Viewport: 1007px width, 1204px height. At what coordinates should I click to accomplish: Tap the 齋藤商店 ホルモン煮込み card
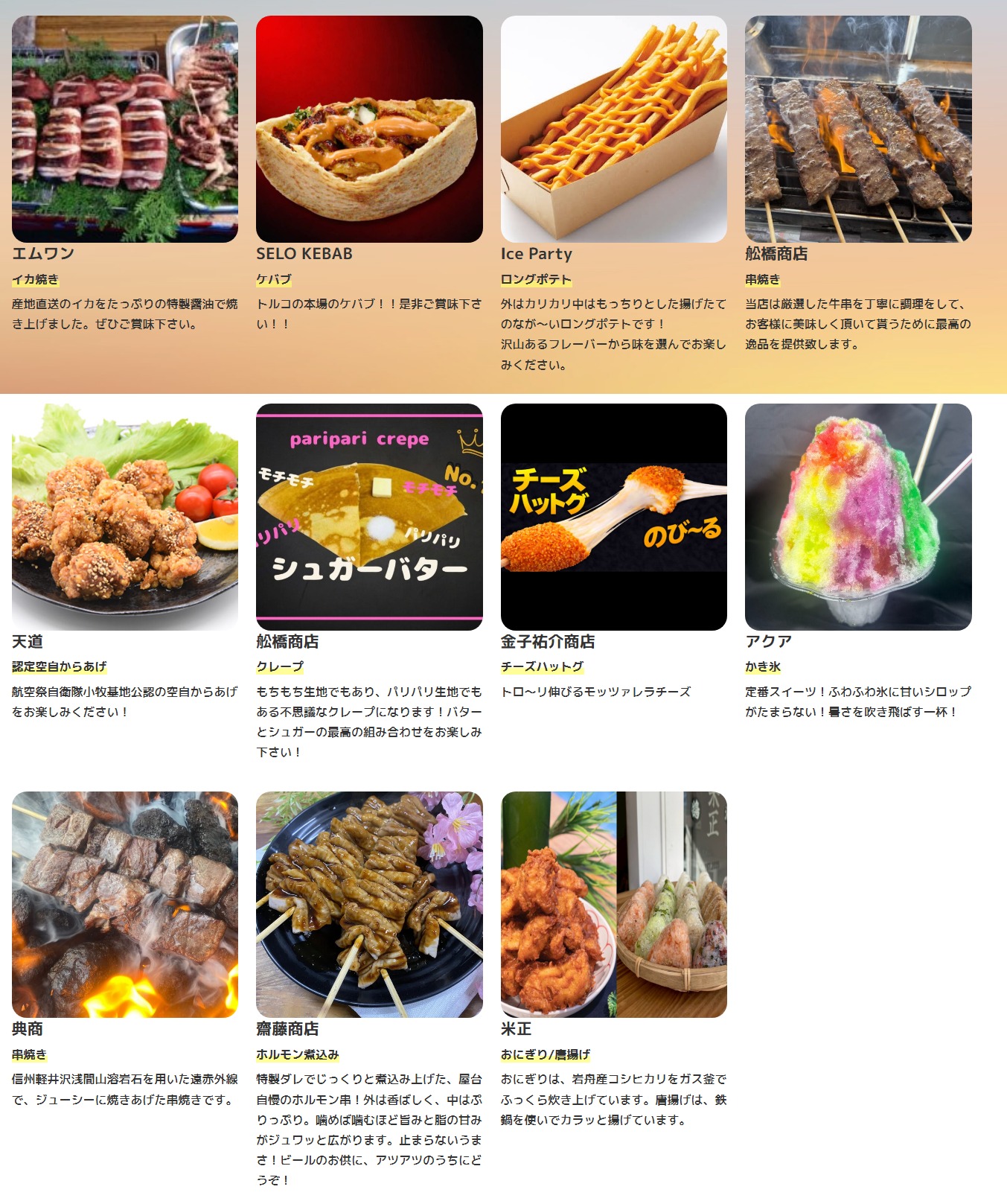(369, 904)
